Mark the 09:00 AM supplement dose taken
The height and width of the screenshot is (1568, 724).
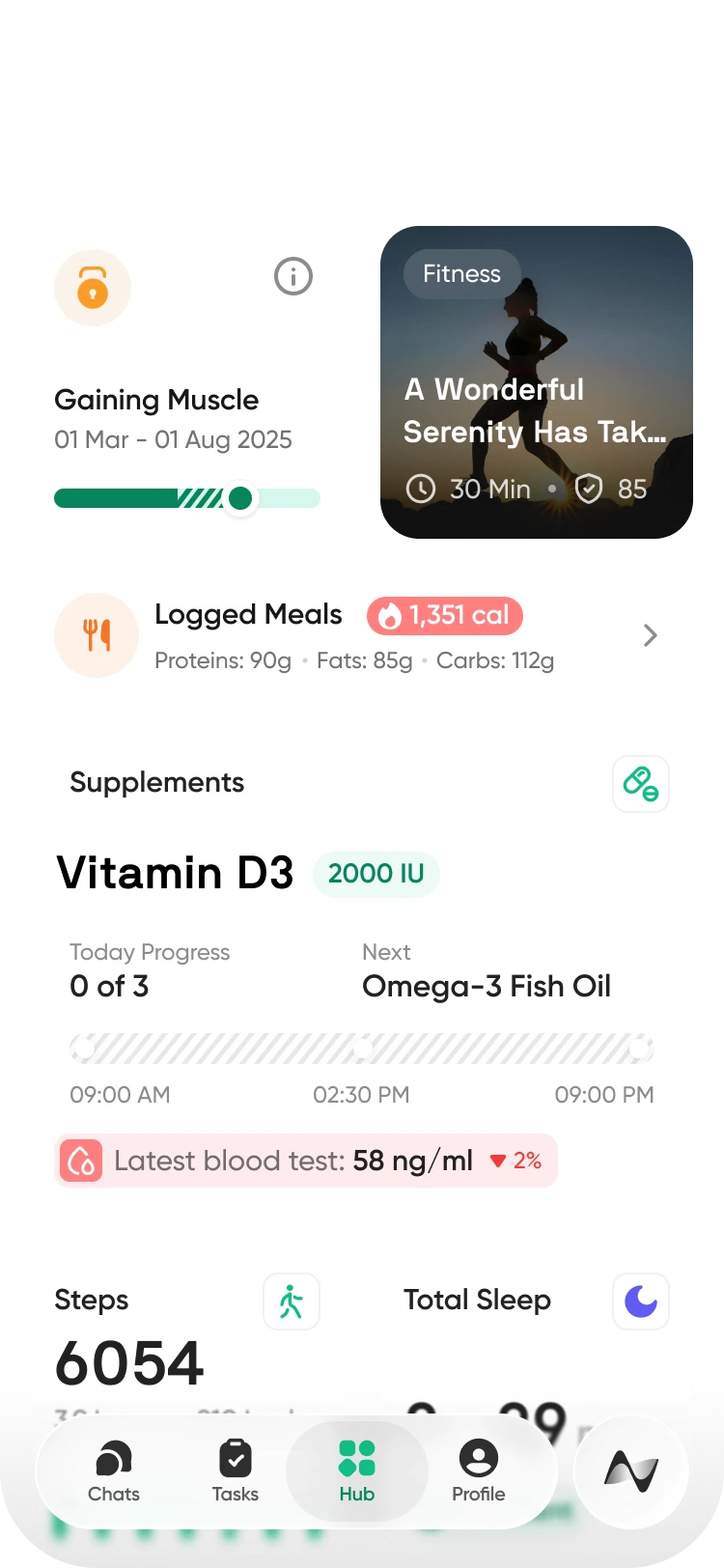pyautogui.click(x=86, y=1046)
